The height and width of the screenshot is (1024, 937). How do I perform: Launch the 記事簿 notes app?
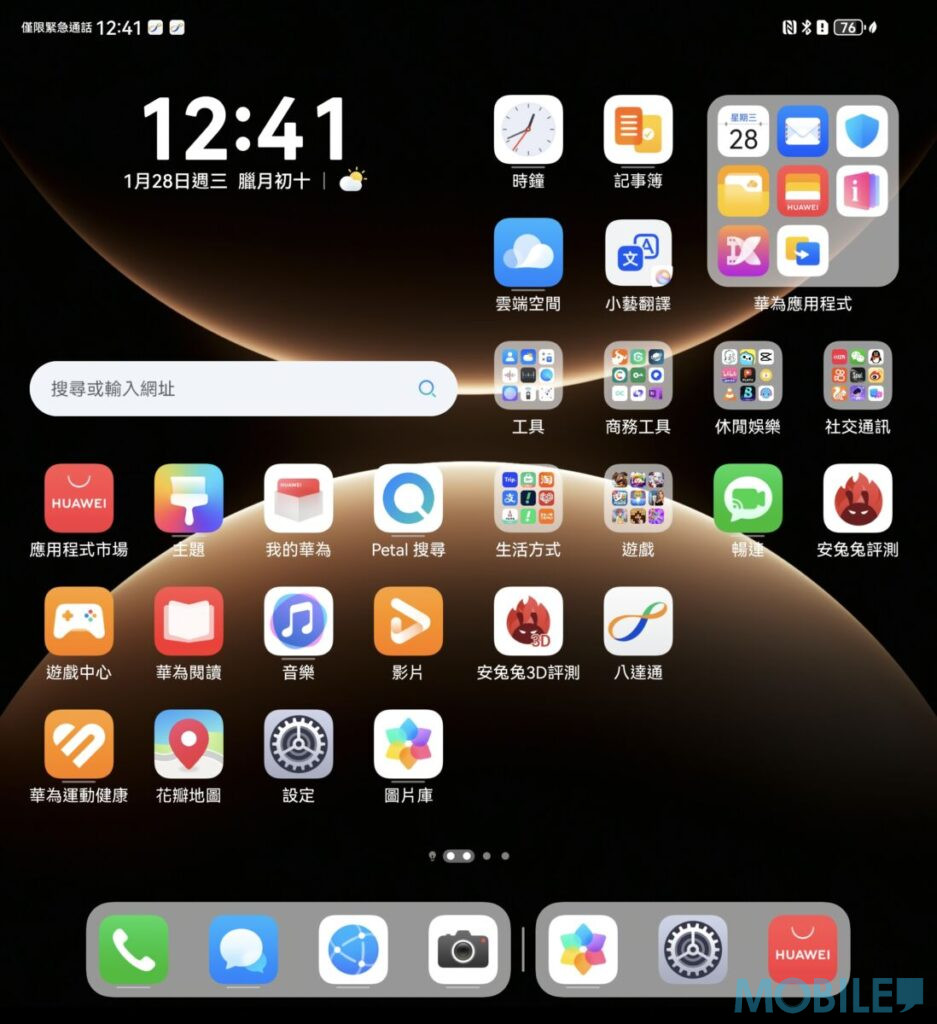(x=638, y=130)
